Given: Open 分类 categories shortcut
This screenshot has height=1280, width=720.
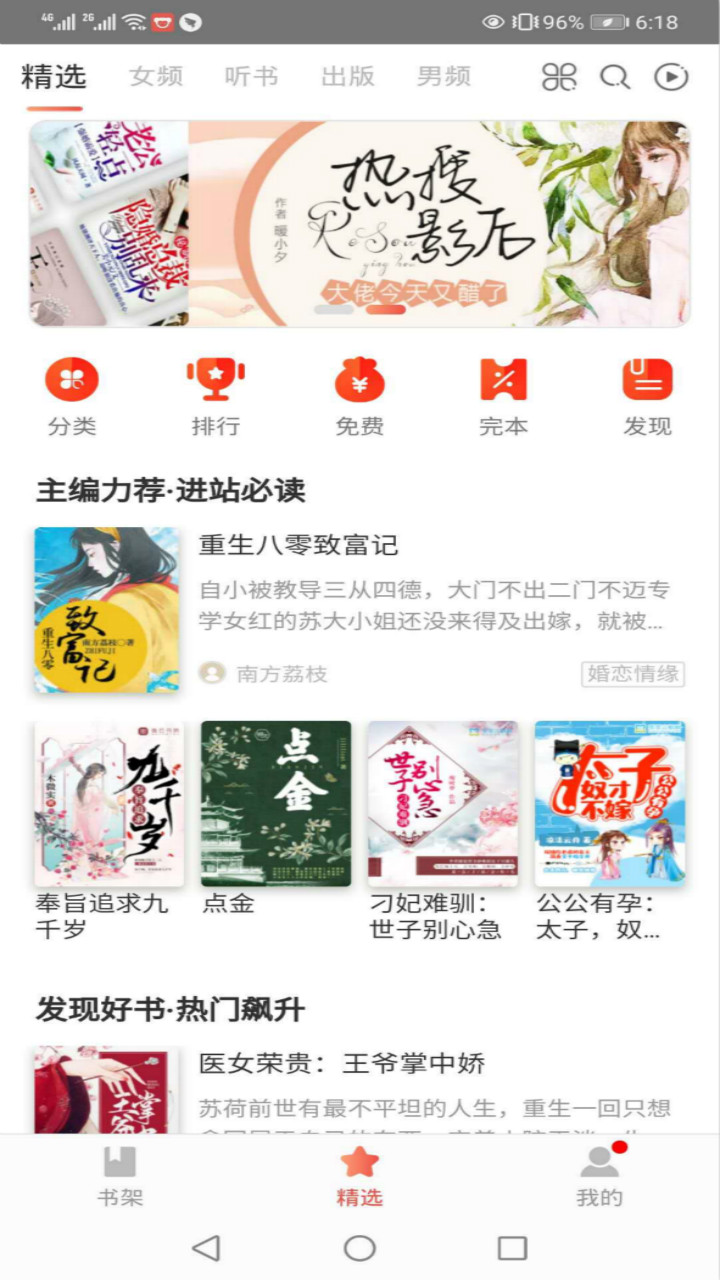Looking at the screenshot, I should (72, 397).
